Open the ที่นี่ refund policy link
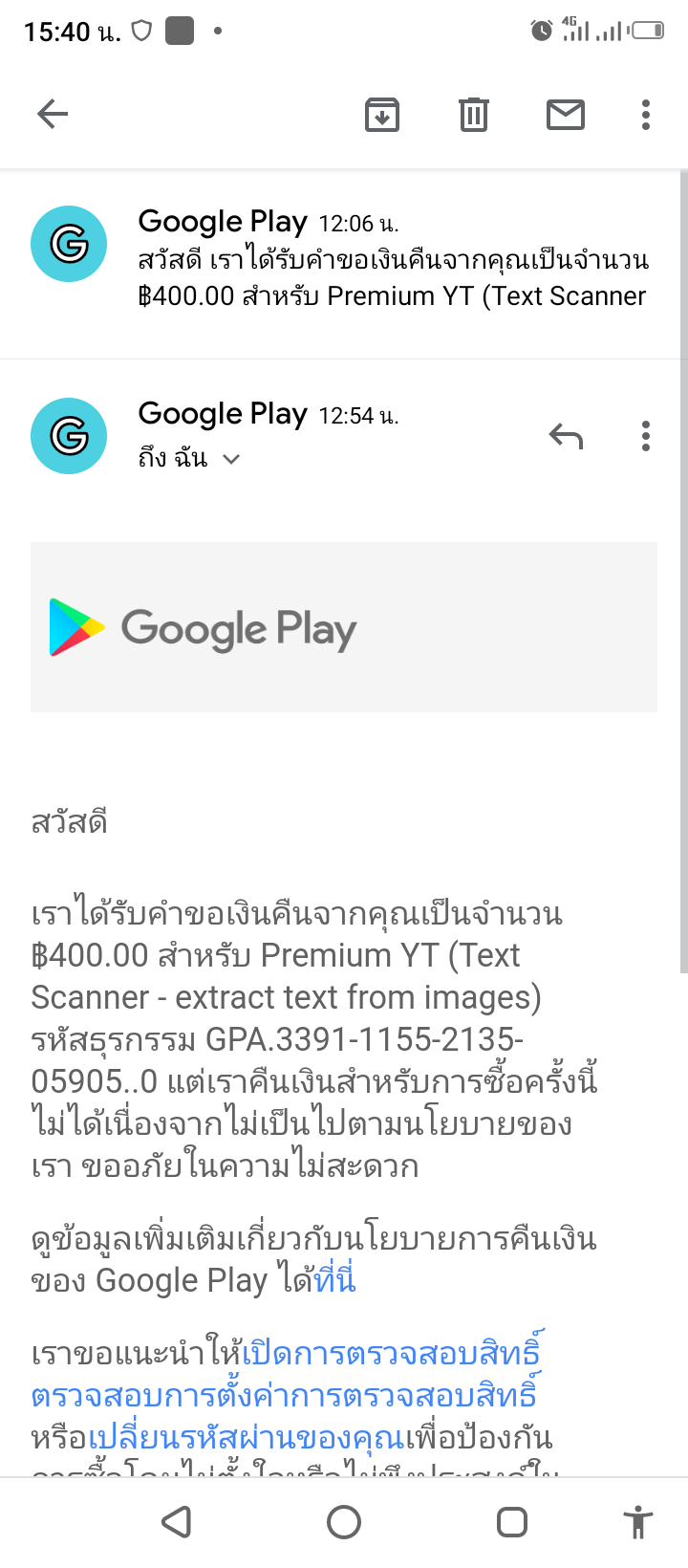 pos(334,1279)
